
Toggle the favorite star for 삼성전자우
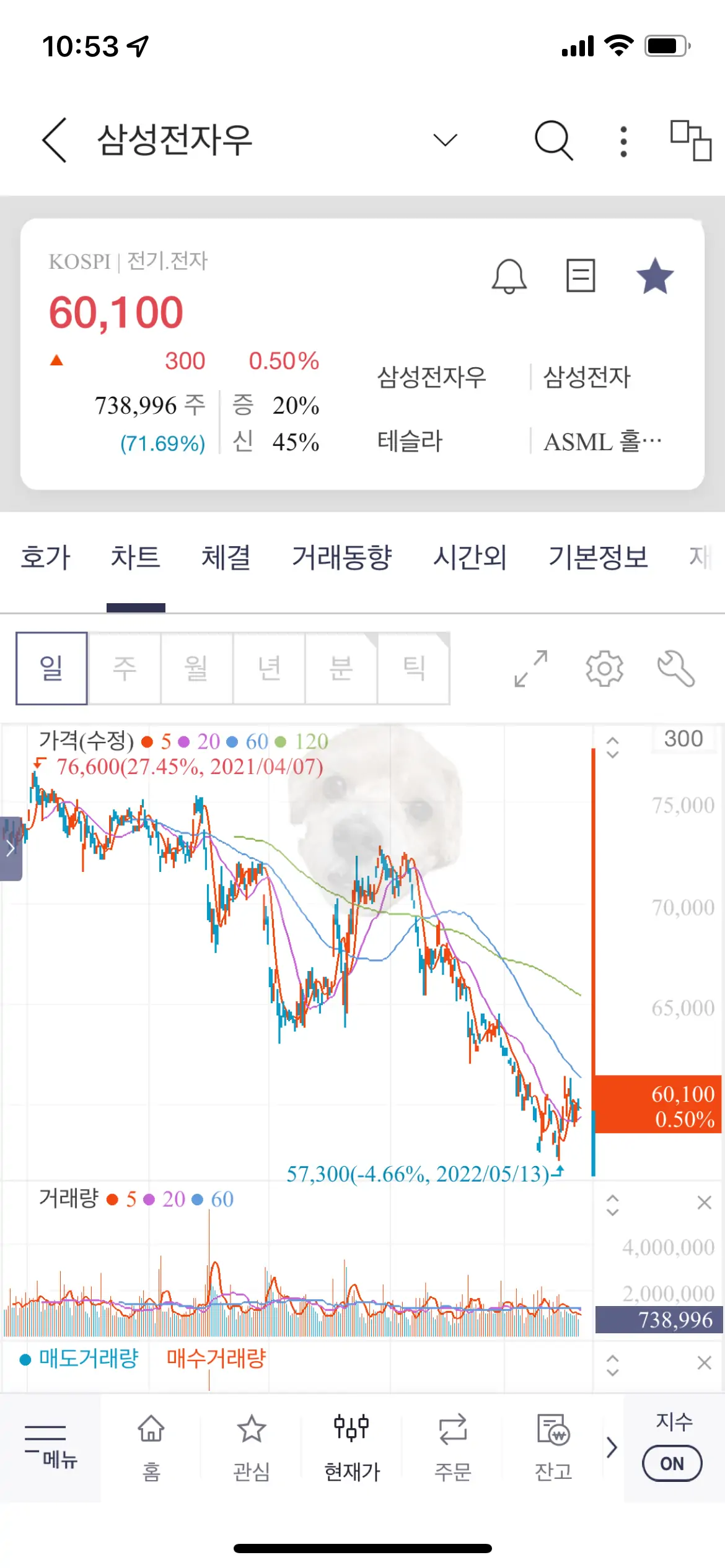pos(654,276)
